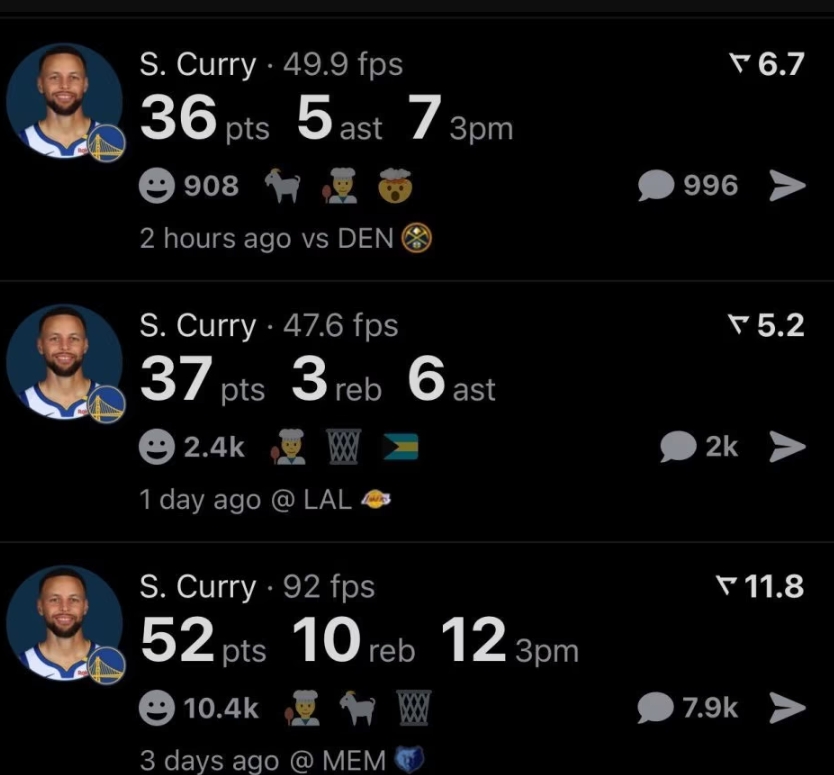Tap Curry's avatar on the DEN game
The width and height of the screenshot is (834, 775).
tap(65, 101)
